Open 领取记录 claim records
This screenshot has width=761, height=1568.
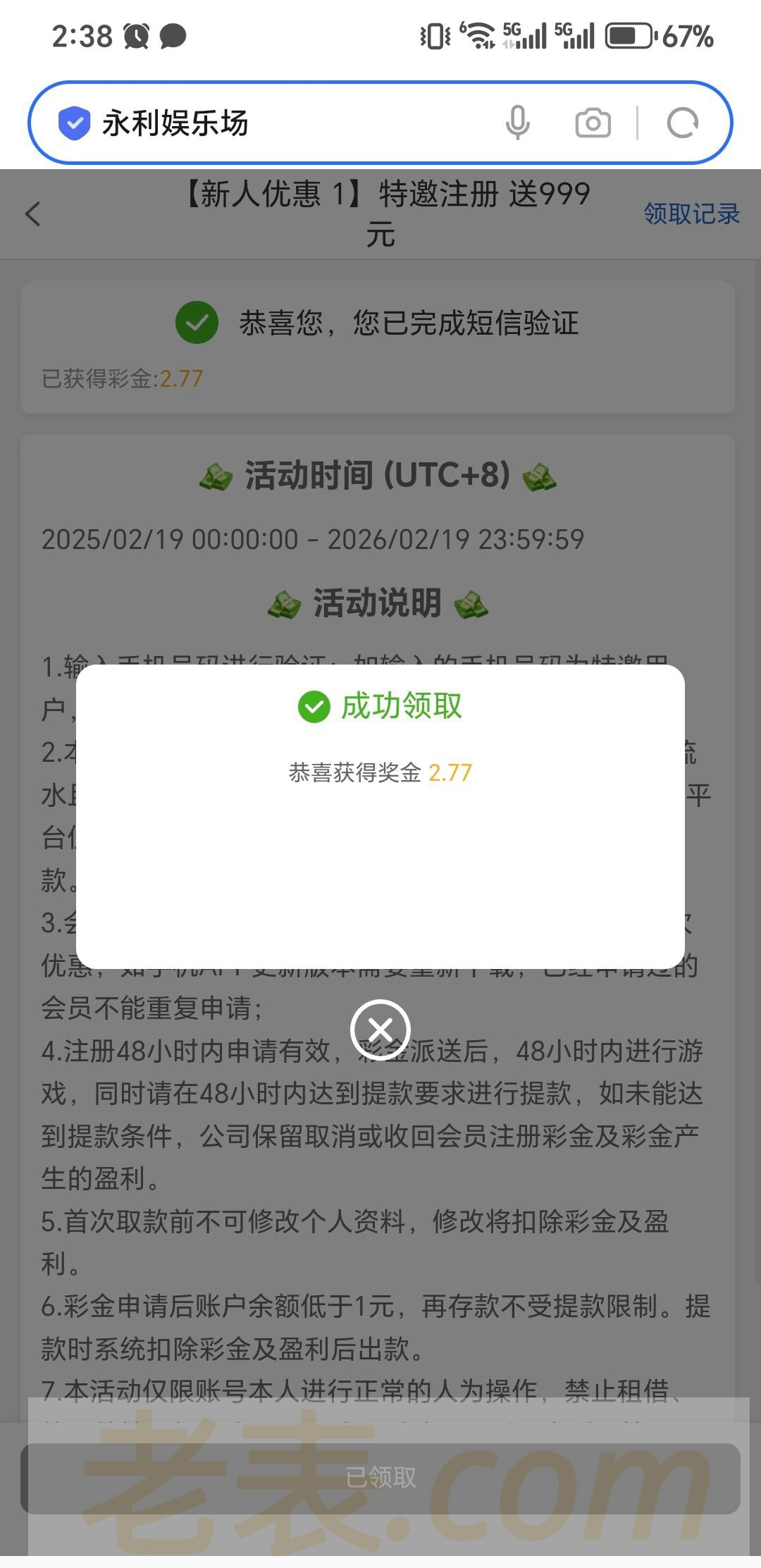(x=691, y=214)
